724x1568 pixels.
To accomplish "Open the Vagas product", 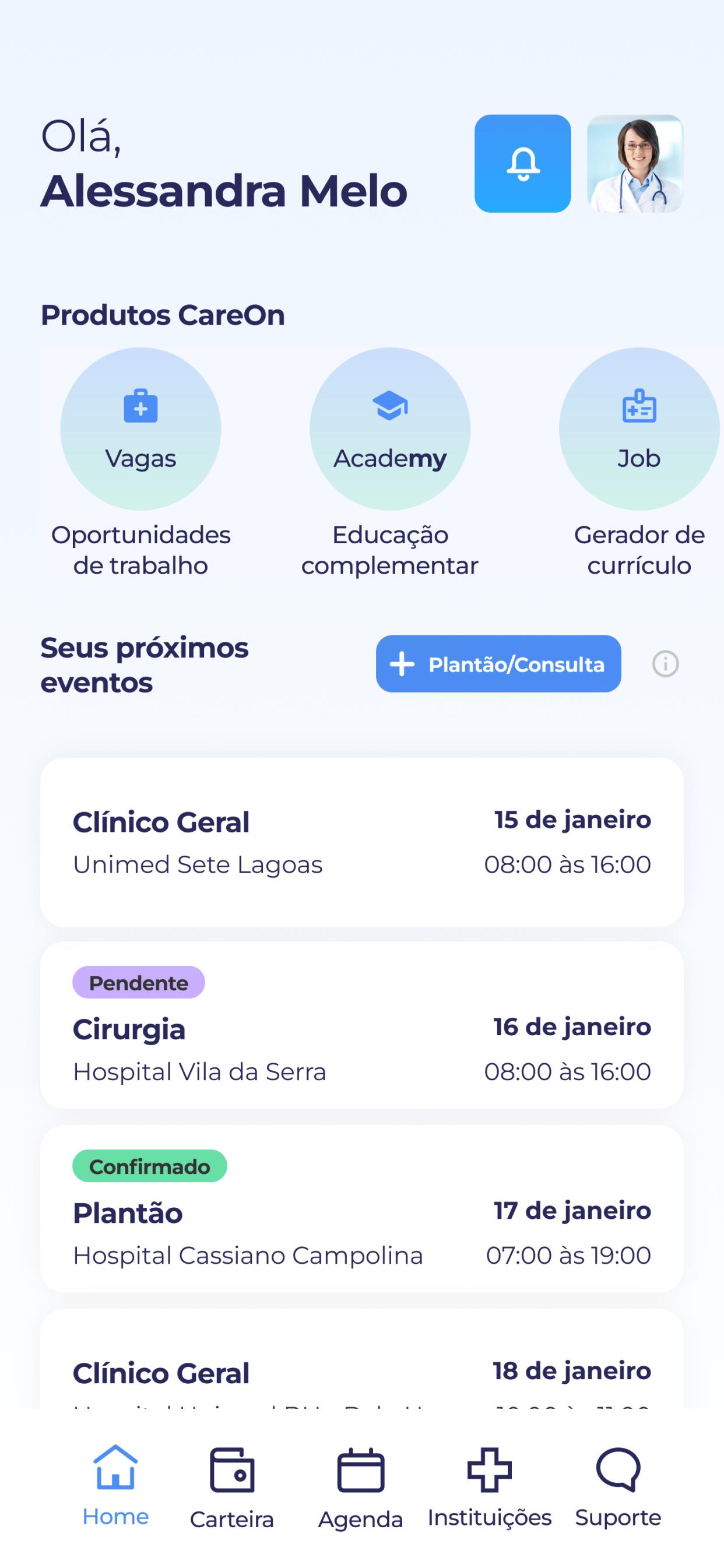I will click(140, 428).
